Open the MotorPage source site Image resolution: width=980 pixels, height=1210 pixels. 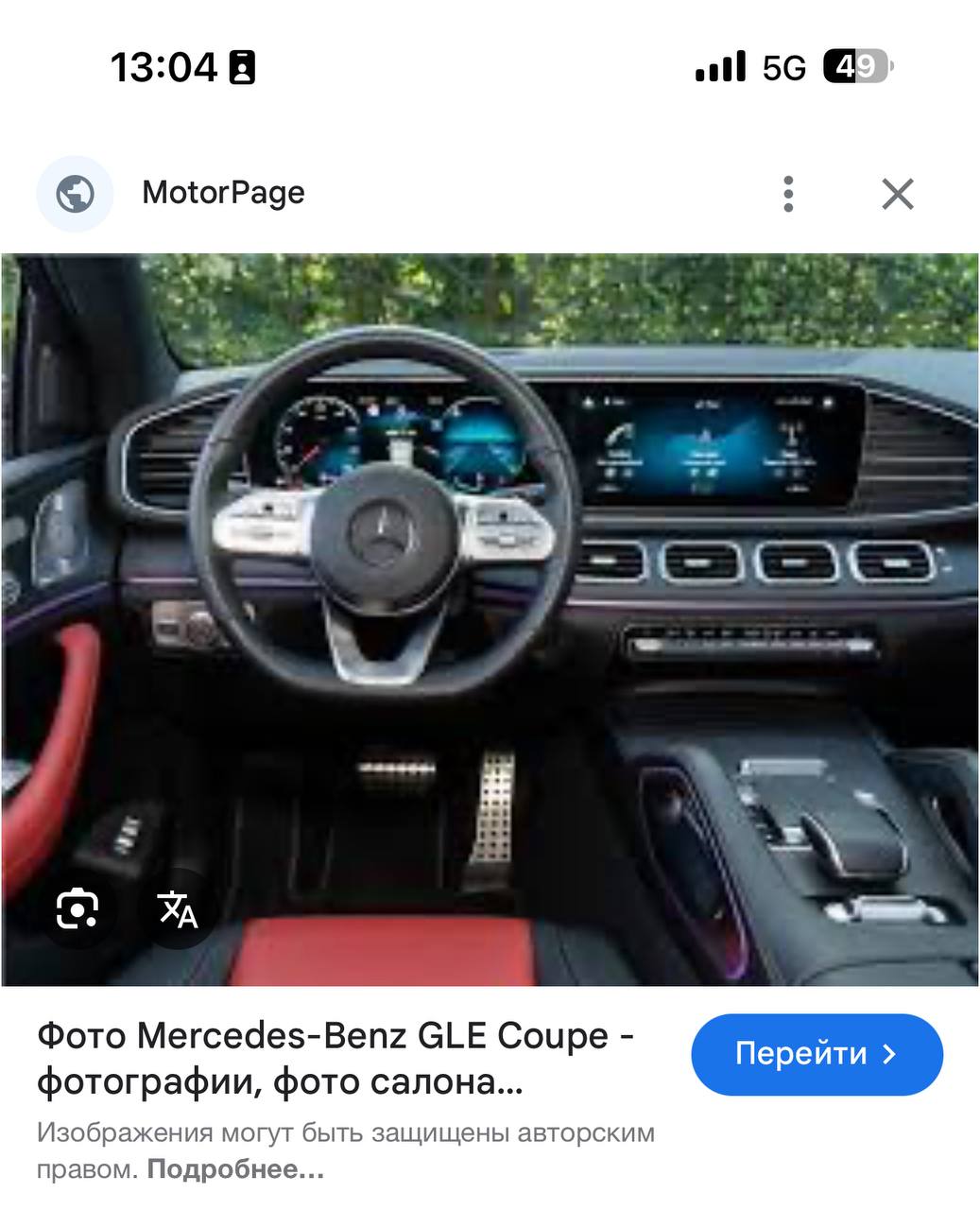[x=223, y=193]
